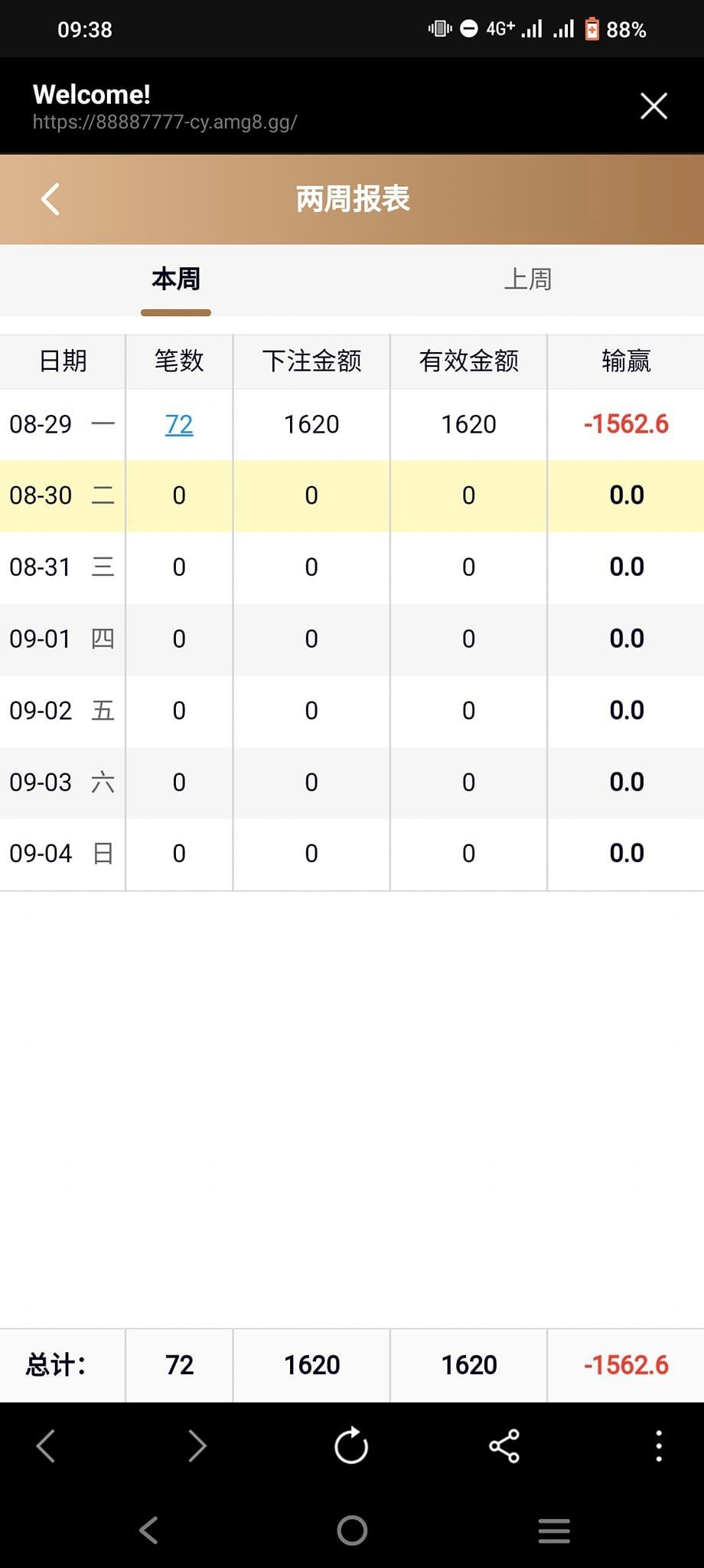Switch to the 上周 tab
Screen dimensions: 704x1568
tap(527, 279)
